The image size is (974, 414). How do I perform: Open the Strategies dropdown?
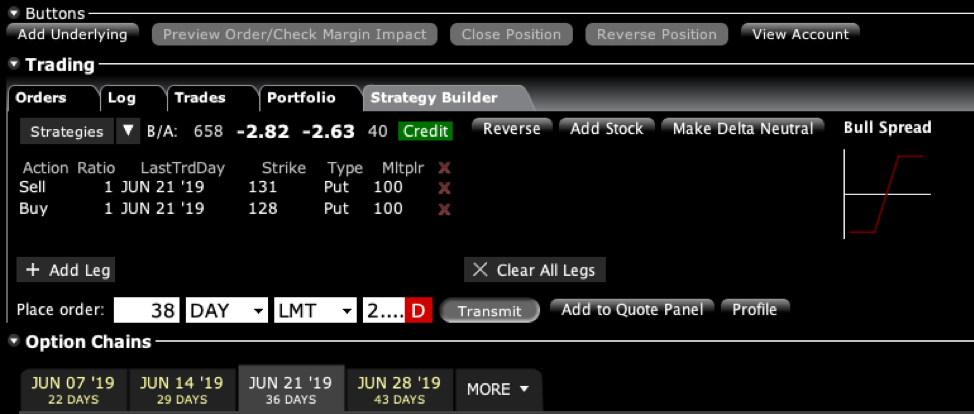pos(128,131)
